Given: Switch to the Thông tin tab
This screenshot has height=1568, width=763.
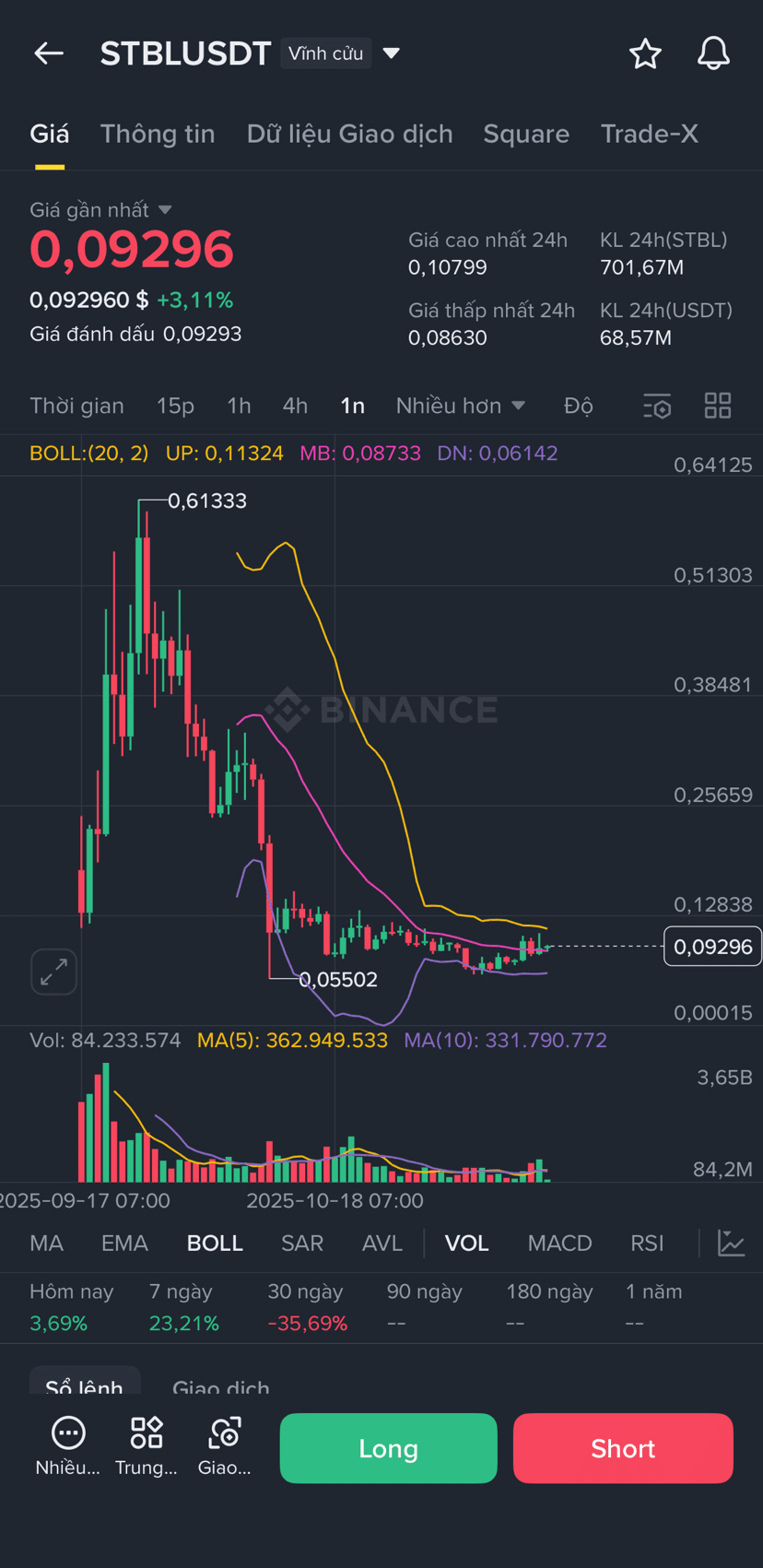Looking at the screenshot, I should pos(158,135).
